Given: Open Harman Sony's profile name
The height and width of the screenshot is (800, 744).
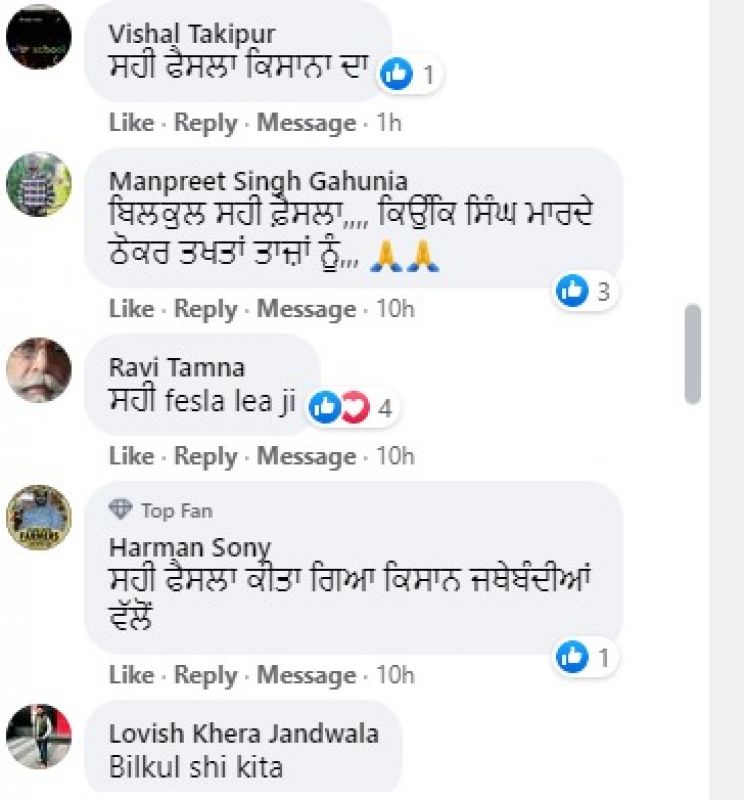Looking at the screenshot, I should coord(189,547).
